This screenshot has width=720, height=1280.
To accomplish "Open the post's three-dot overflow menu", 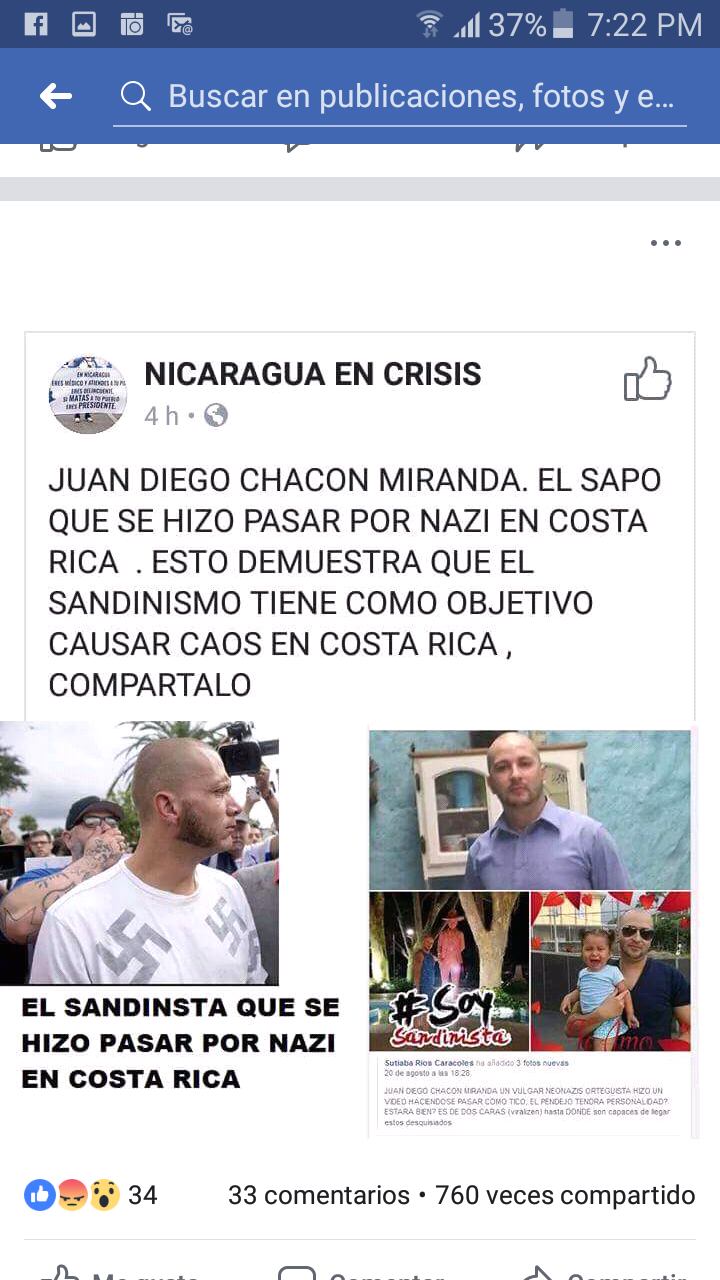I will coord(665,243).
